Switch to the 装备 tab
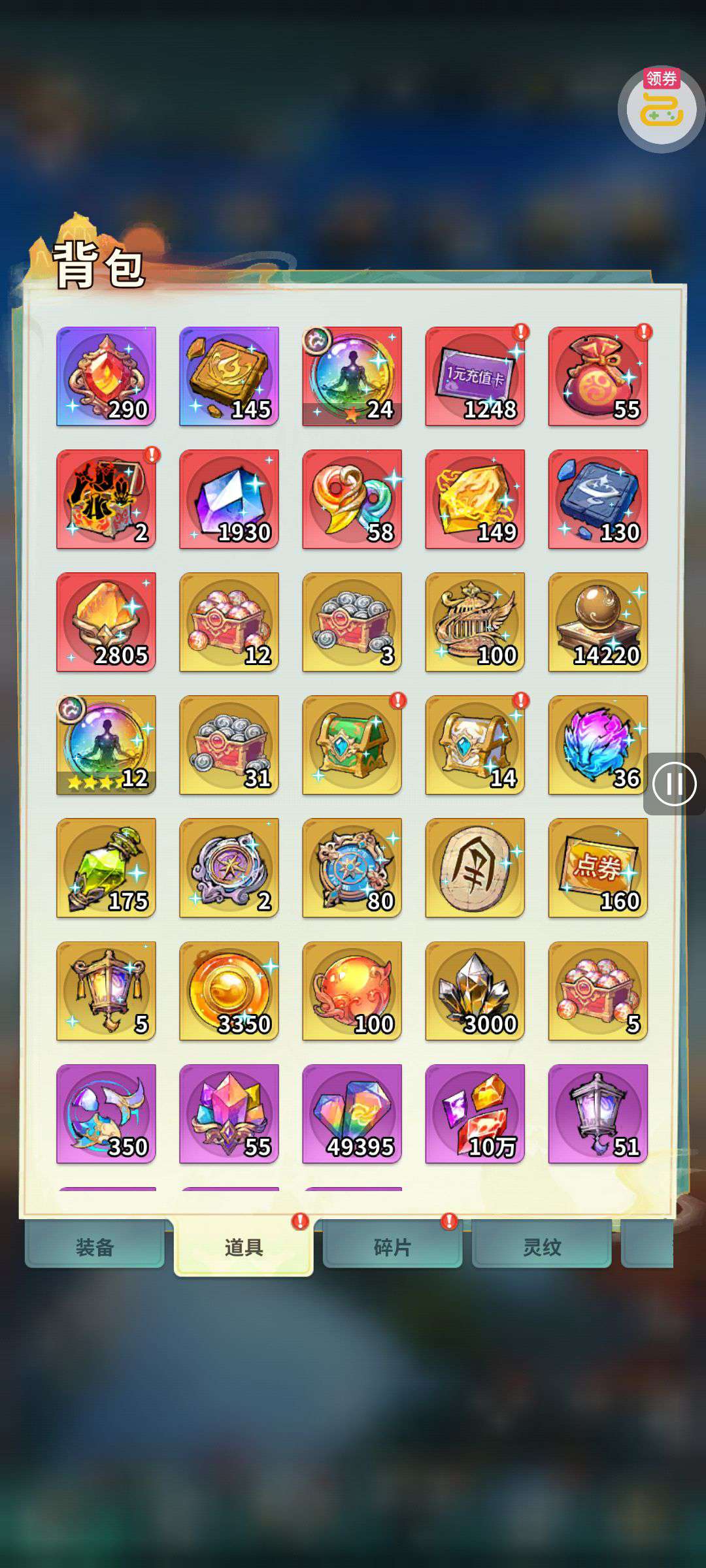The image size is (706, 1568). [95, 1247]
